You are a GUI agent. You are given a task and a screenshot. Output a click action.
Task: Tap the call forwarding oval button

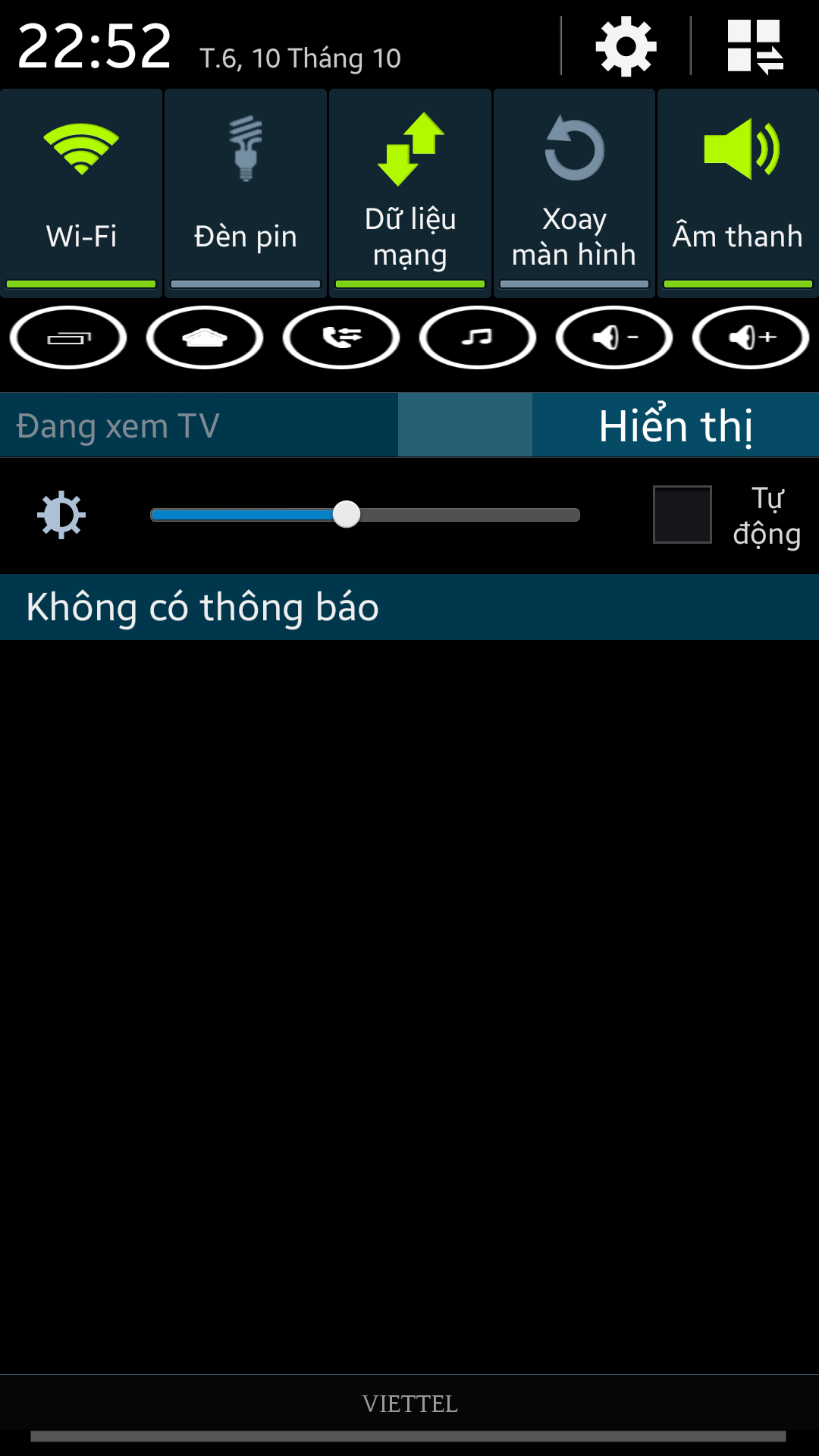click(x=341, y=337)
